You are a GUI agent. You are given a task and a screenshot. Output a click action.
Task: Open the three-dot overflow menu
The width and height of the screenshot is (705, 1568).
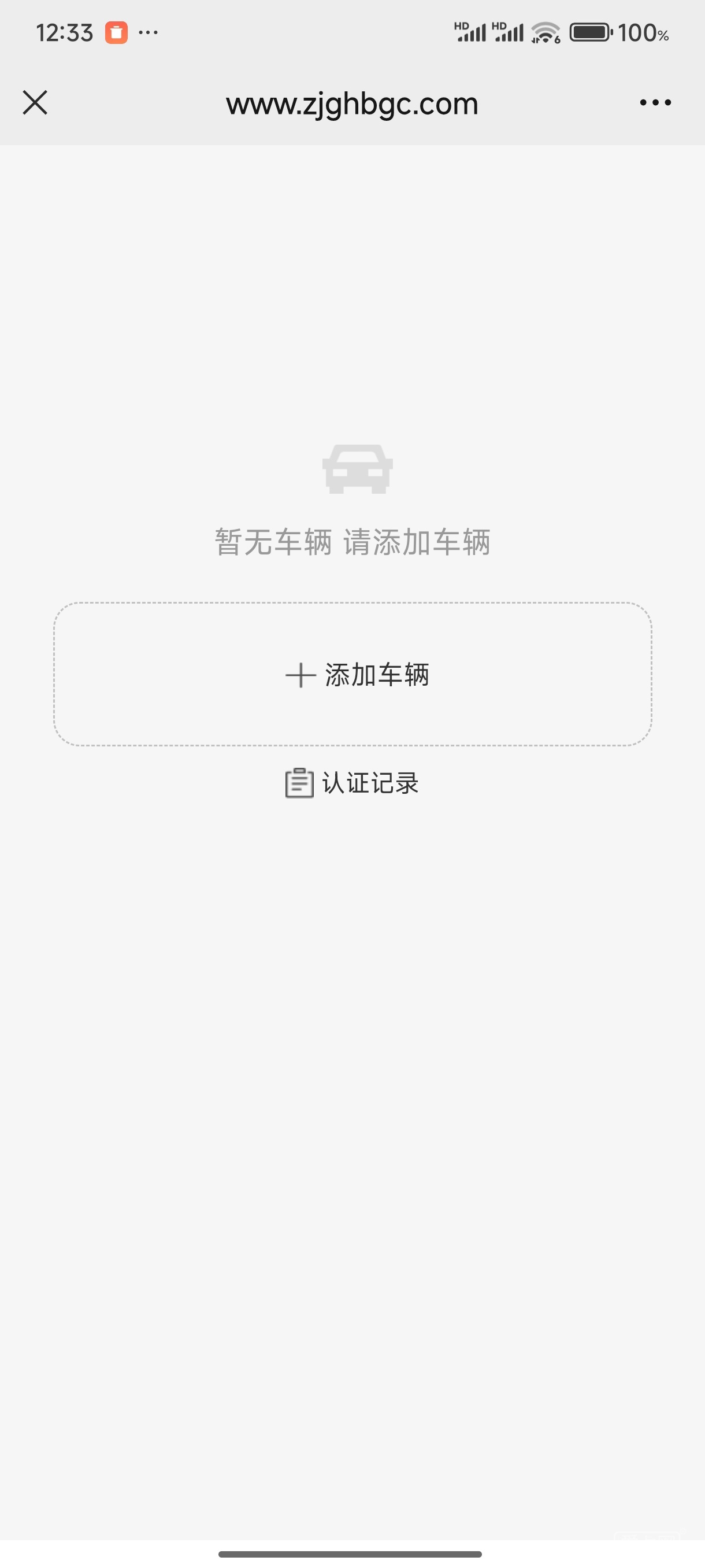click(x=655, y=102)
